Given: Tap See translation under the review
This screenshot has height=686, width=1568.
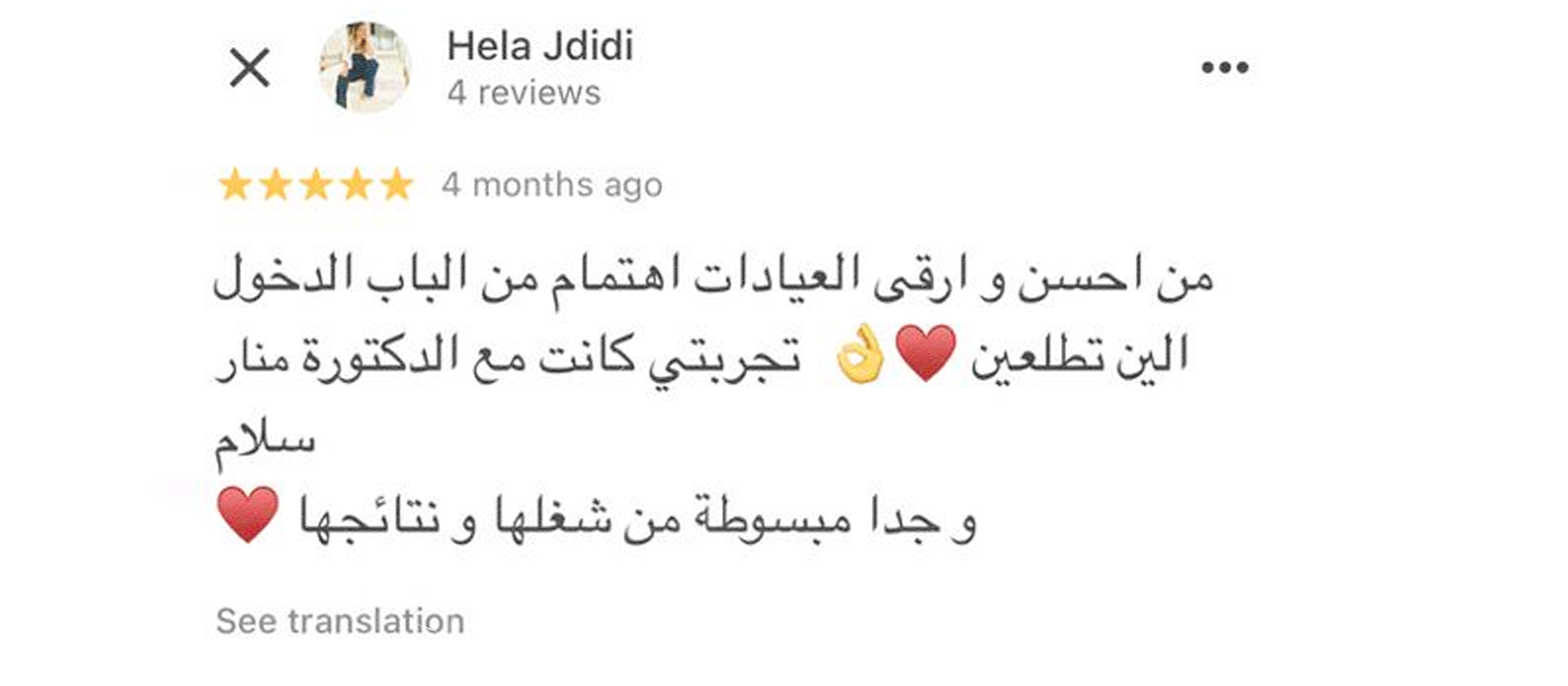Looking at the screenshot, I should [x=340, y=621].
